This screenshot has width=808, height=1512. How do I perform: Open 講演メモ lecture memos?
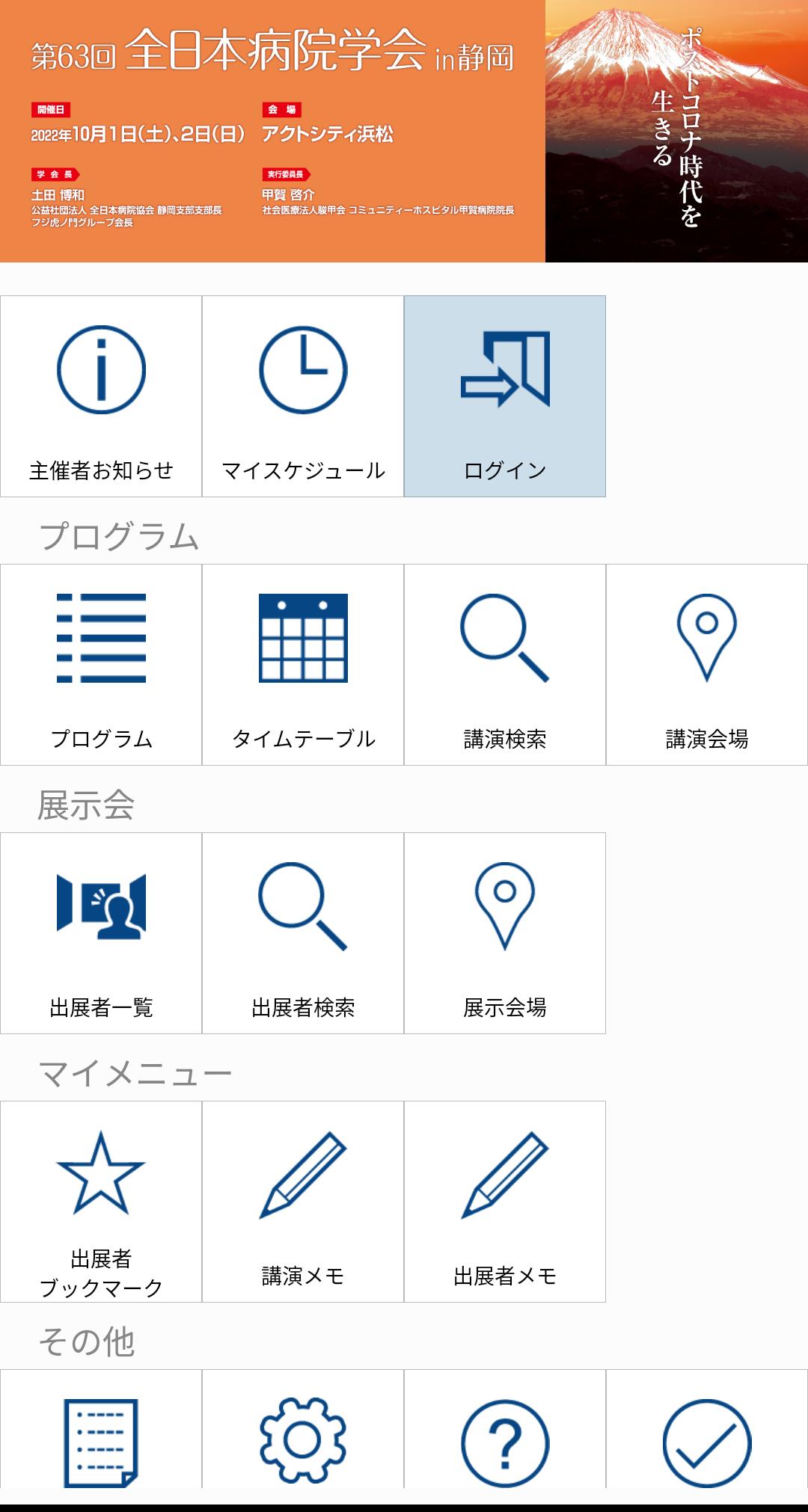[303, 1202]
